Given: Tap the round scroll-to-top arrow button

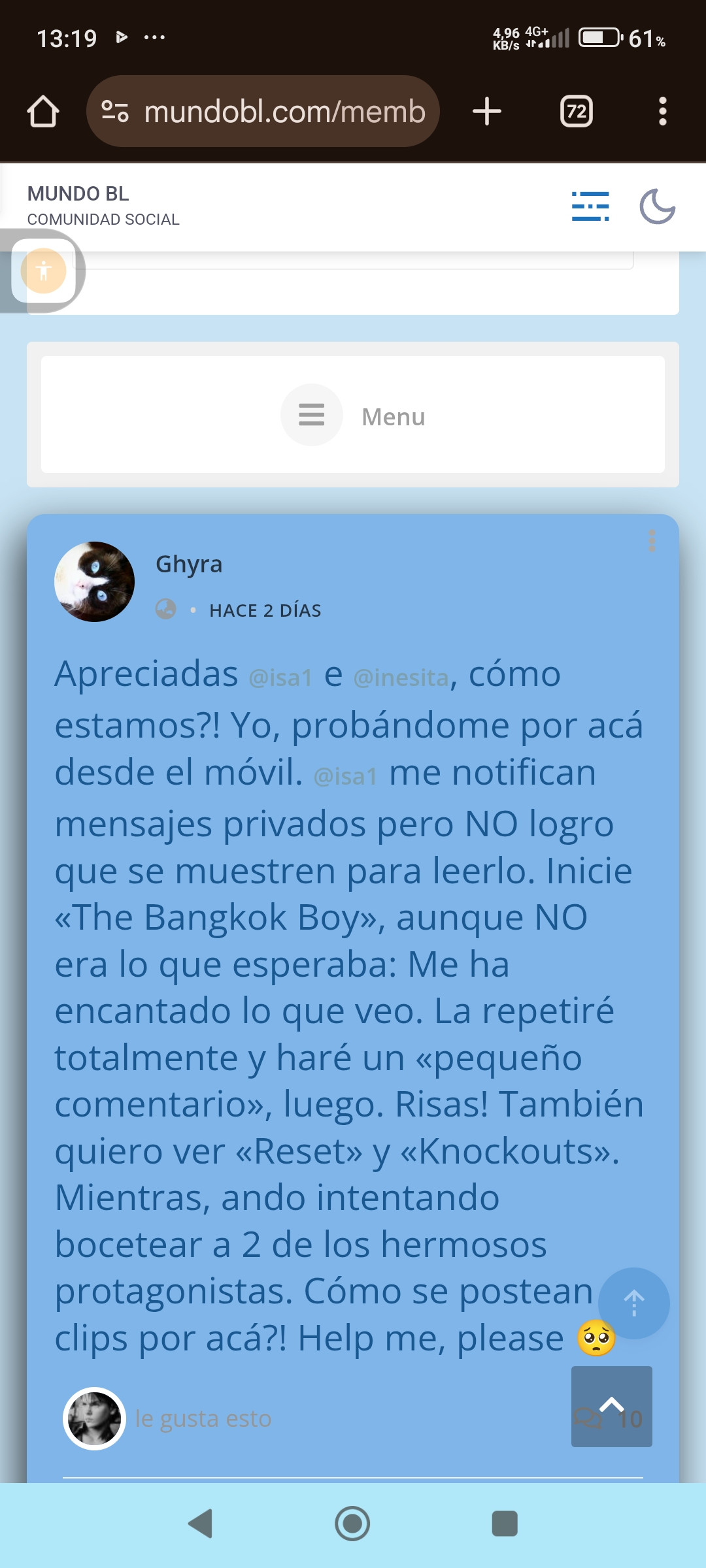Looking at the screenshot, I should tap(633, 1303).
